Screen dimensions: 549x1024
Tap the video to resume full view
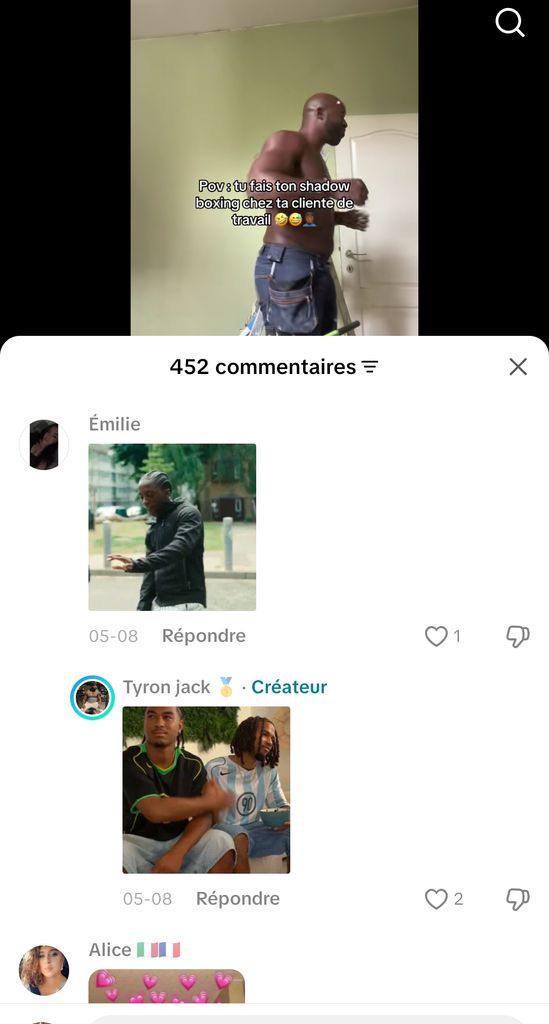(x=274, y=168)
